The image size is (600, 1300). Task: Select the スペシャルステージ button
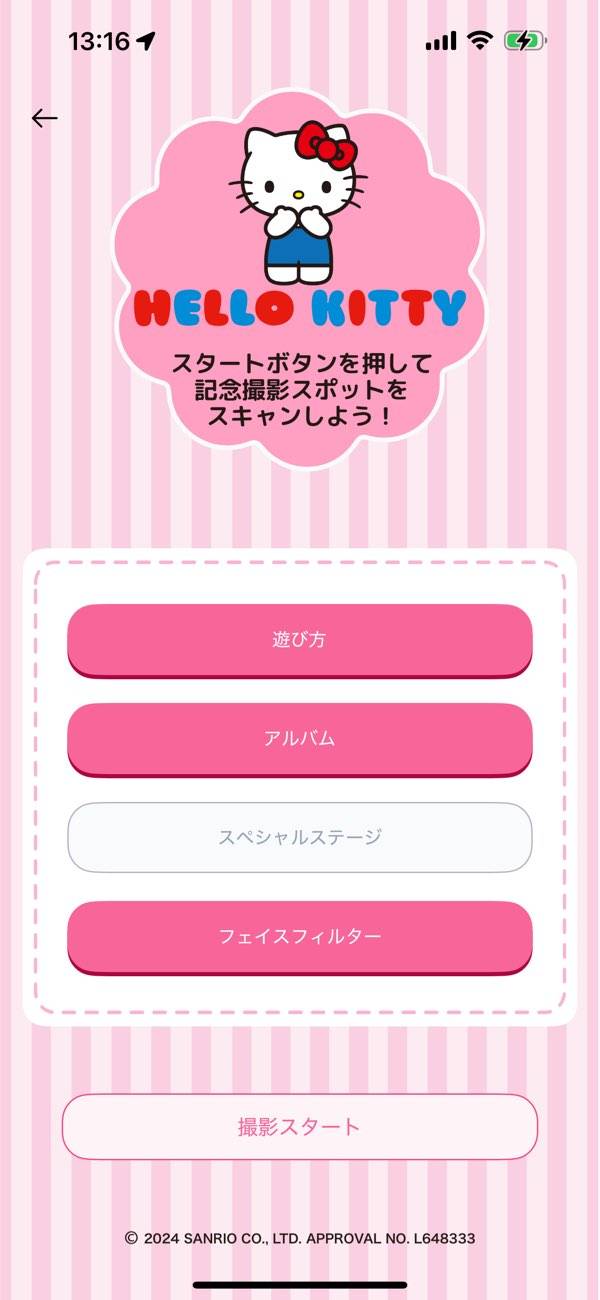pos(299,837)
